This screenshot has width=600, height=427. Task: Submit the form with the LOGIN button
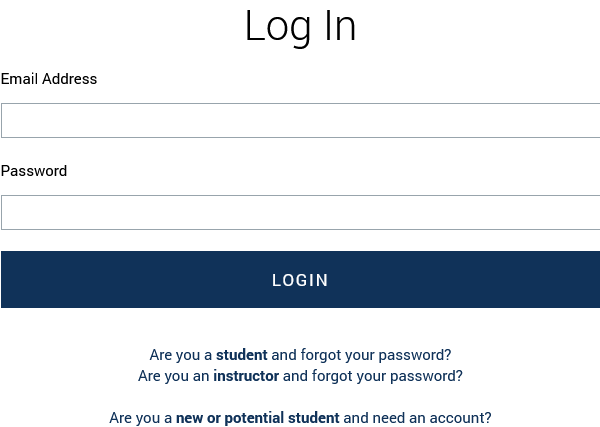tap(300, 280)
